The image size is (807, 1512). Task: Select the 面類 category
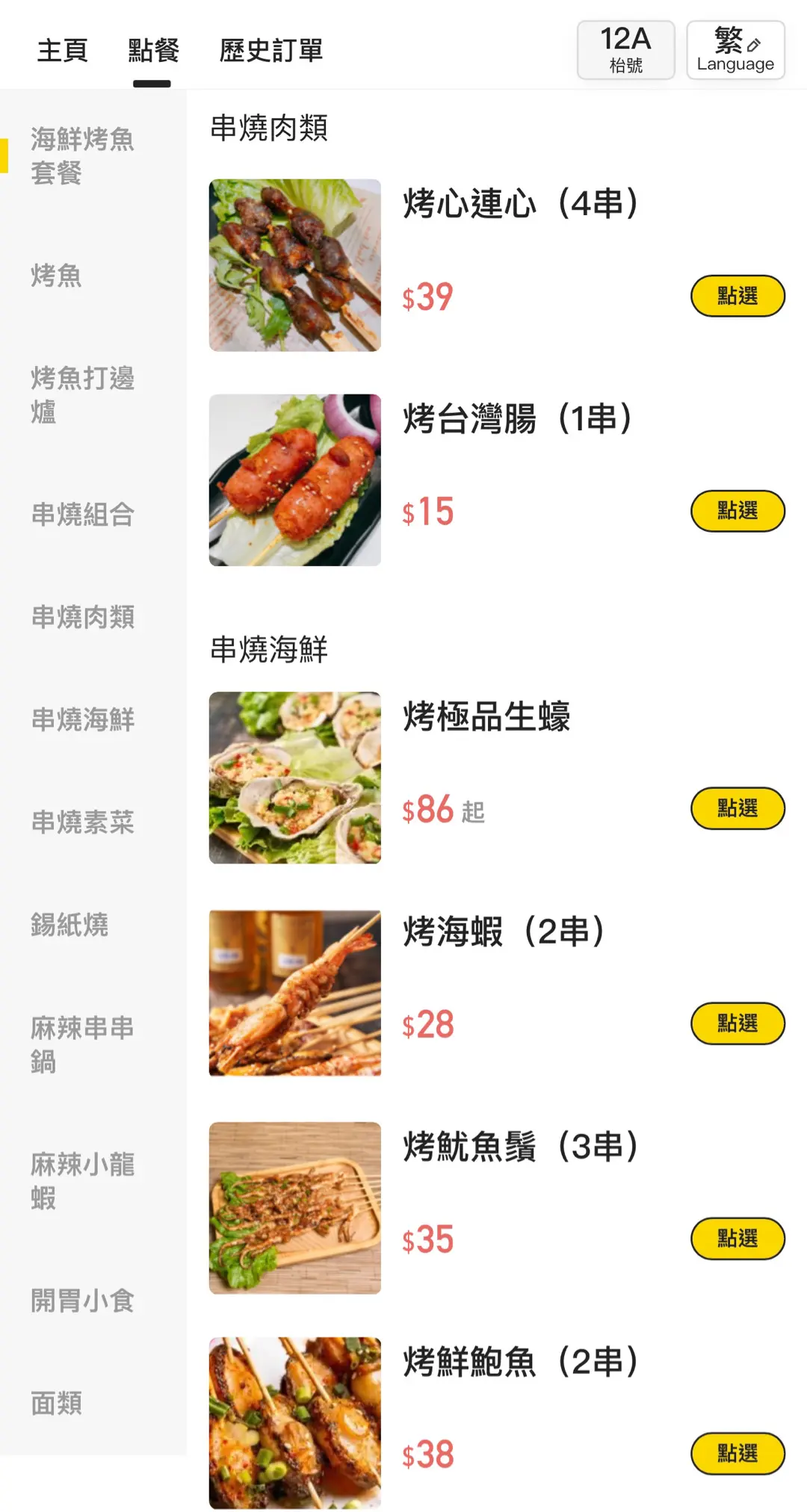coord(57,1403)
